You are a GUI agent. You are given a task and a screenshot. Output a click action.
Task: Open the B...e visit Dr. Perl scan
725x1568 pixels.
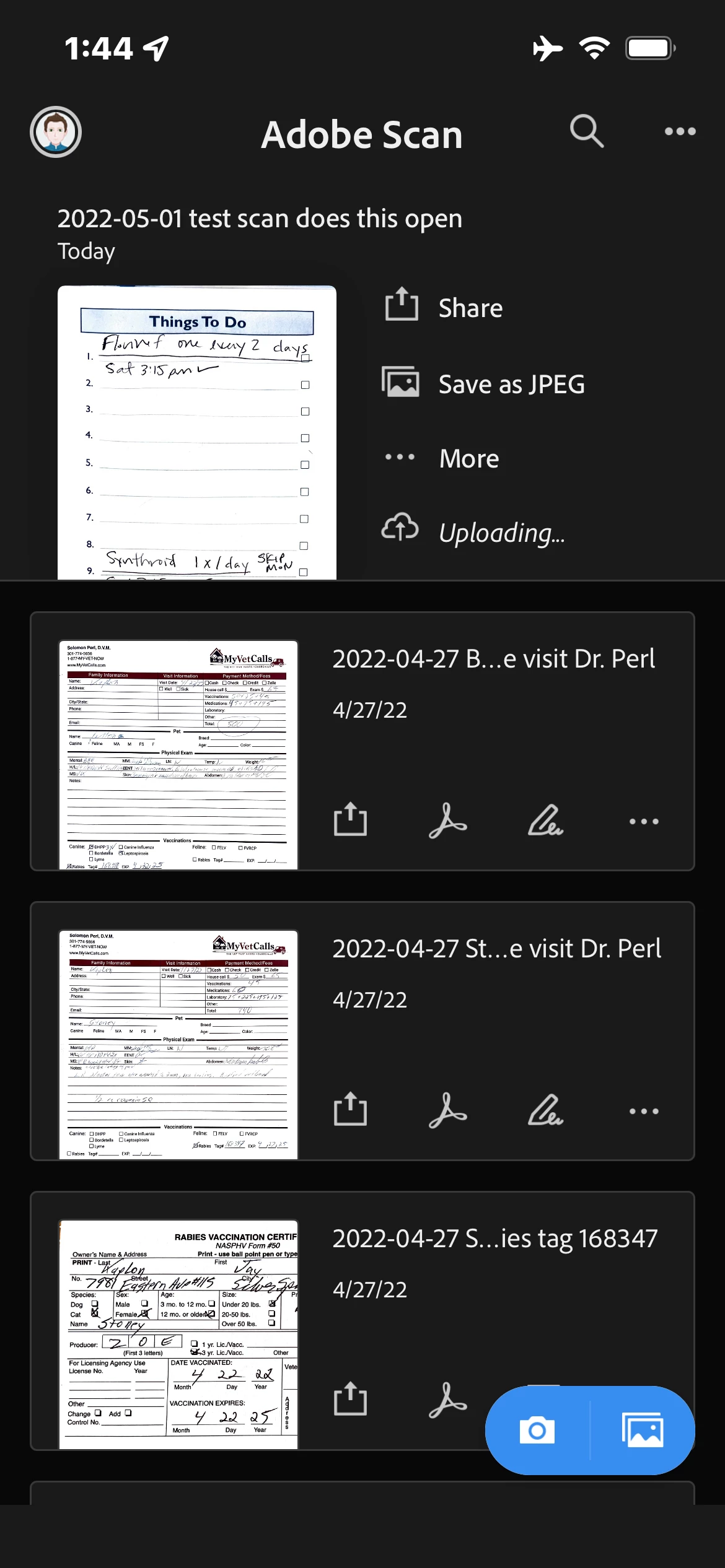(x=178, y=754)
